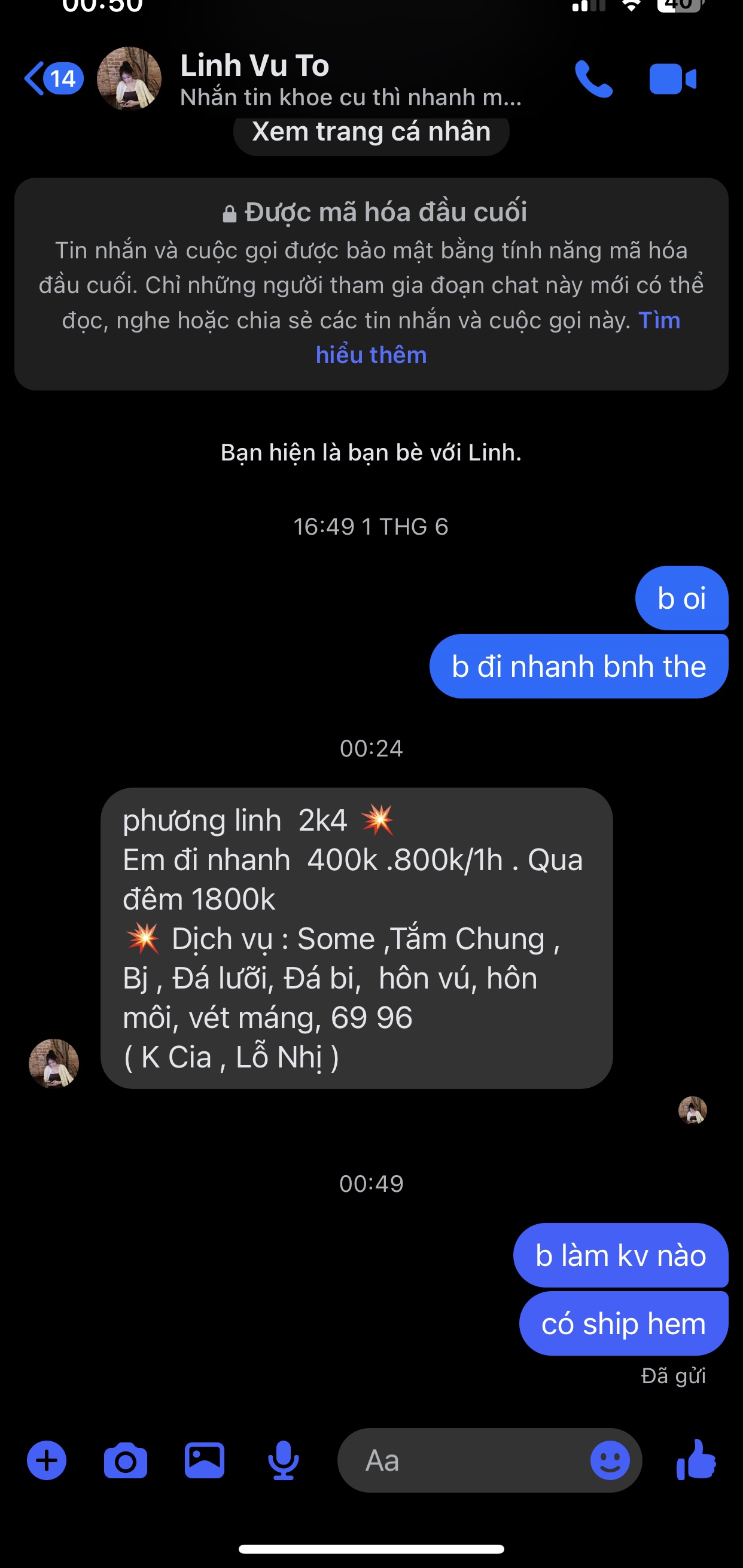The height and width of the screenshot is (1568, 743).
Task: Tap Linh's avatar beside her message
Action: coord(54,1063)
